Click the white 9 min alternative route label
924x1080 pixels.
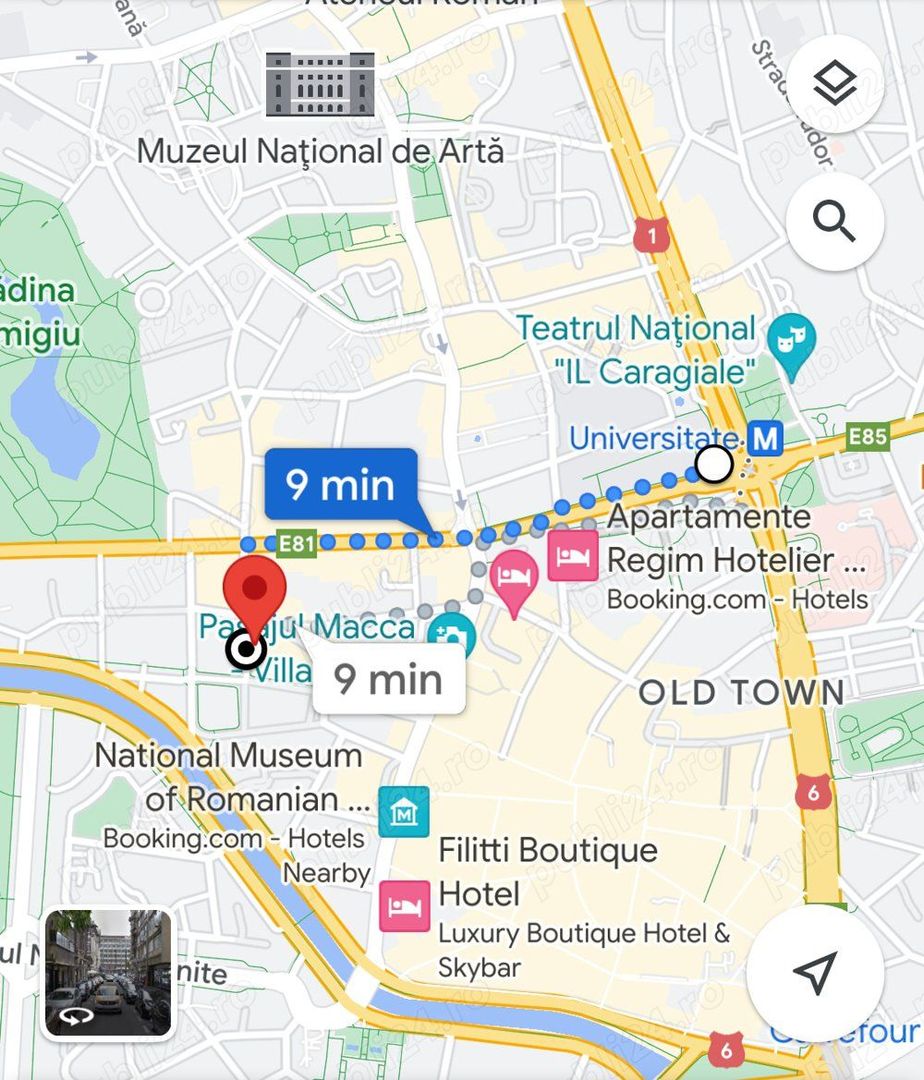[x=387, y=678]
